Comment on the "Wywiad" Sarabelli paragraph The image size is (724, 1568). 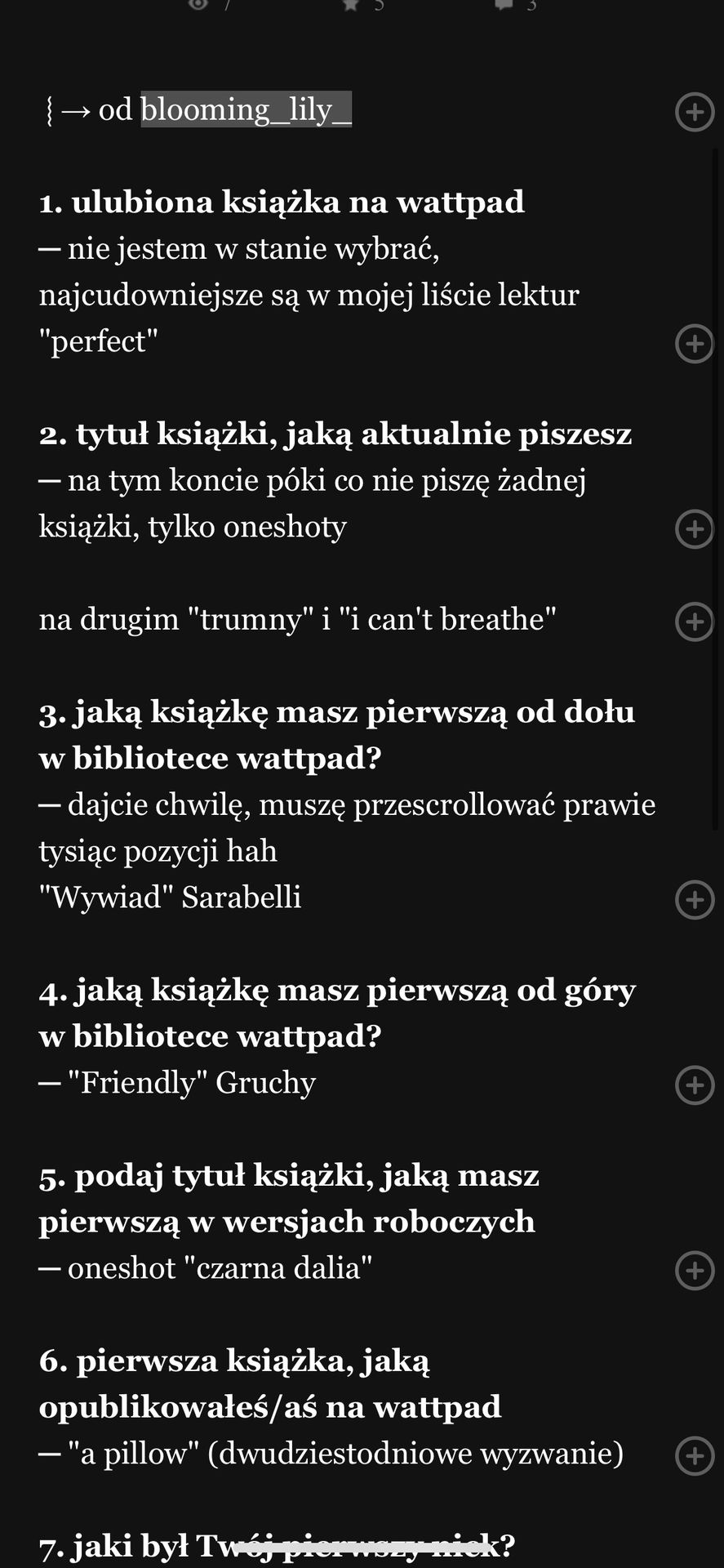[x=695, y=899]
